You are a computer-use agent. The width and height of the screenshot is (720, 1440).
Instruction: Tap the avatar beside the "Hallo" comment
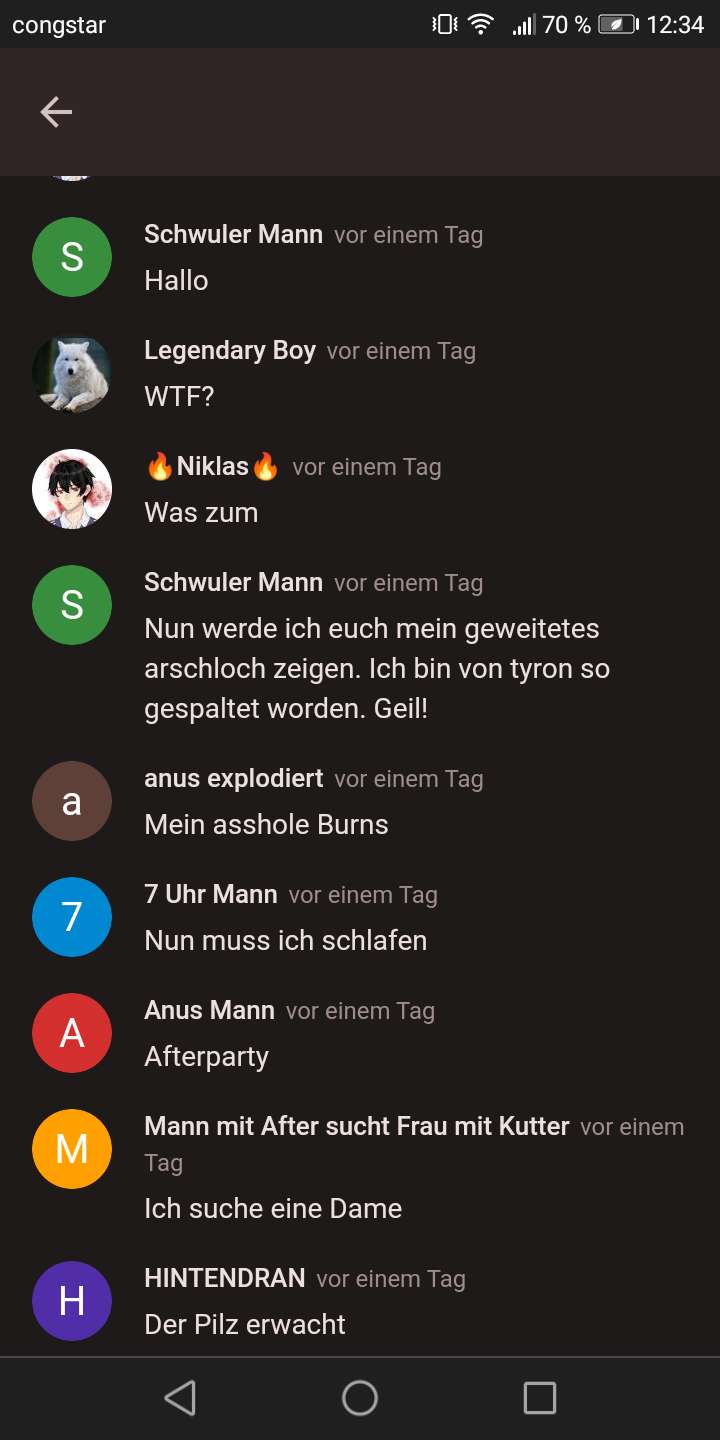tap(72, 257)
